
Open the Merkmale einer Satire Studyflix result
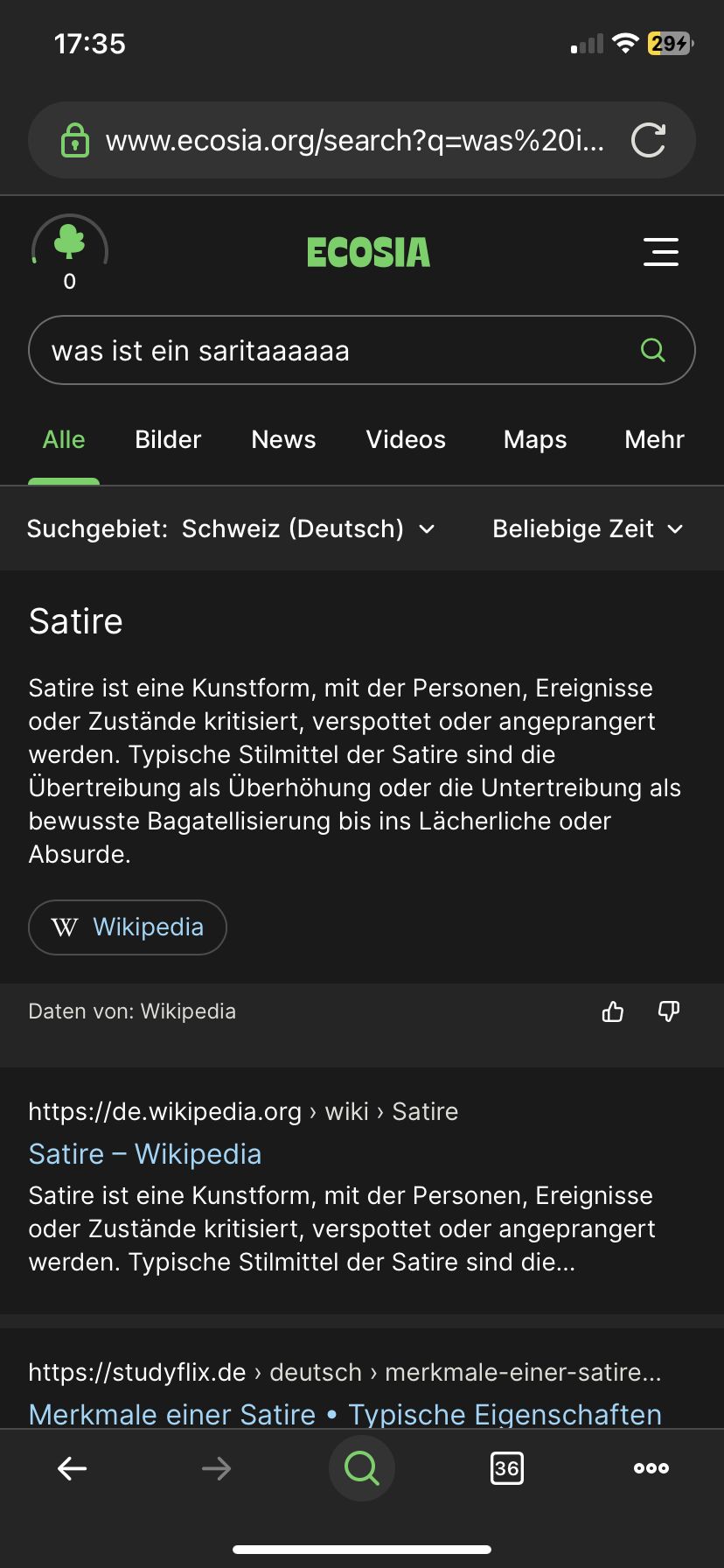click(x=345, y=1413)
